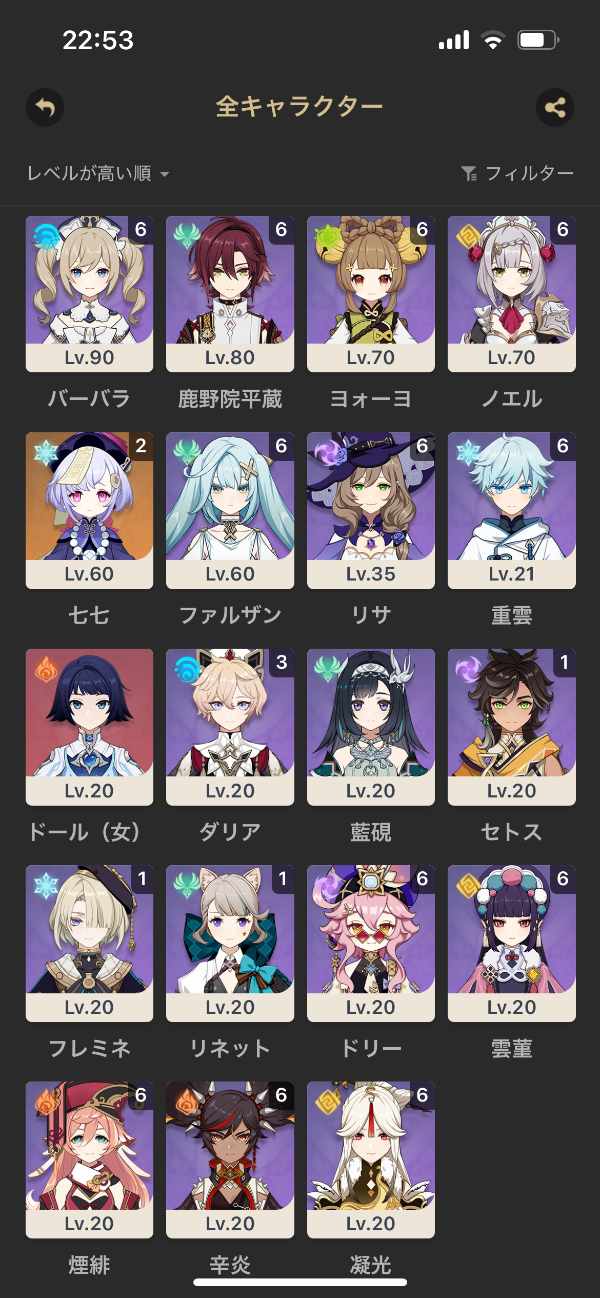
Task: Open バーバラ character card
Action: [89, 294]
